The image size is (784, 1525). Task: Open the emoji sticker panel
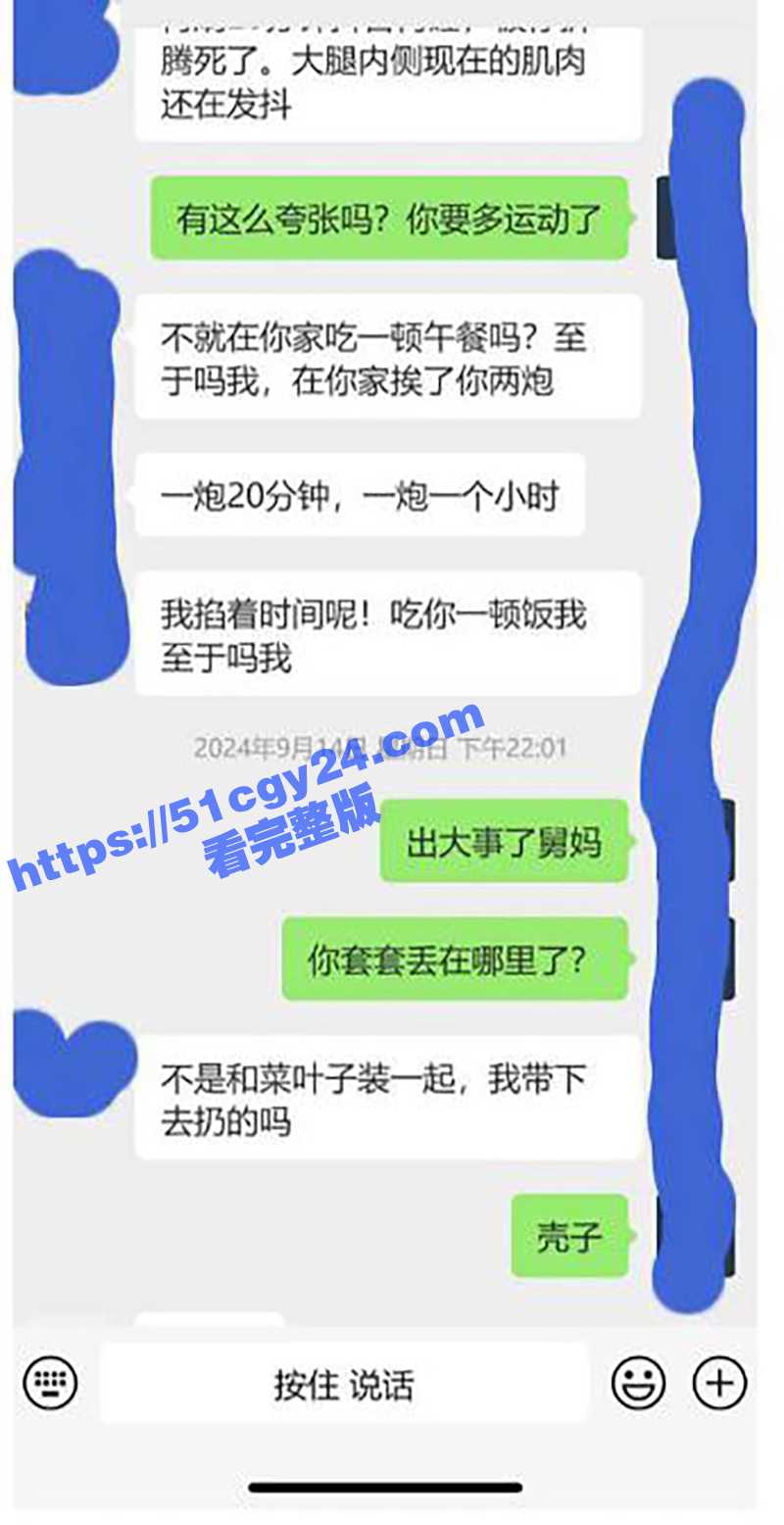tap(638, 1383)
